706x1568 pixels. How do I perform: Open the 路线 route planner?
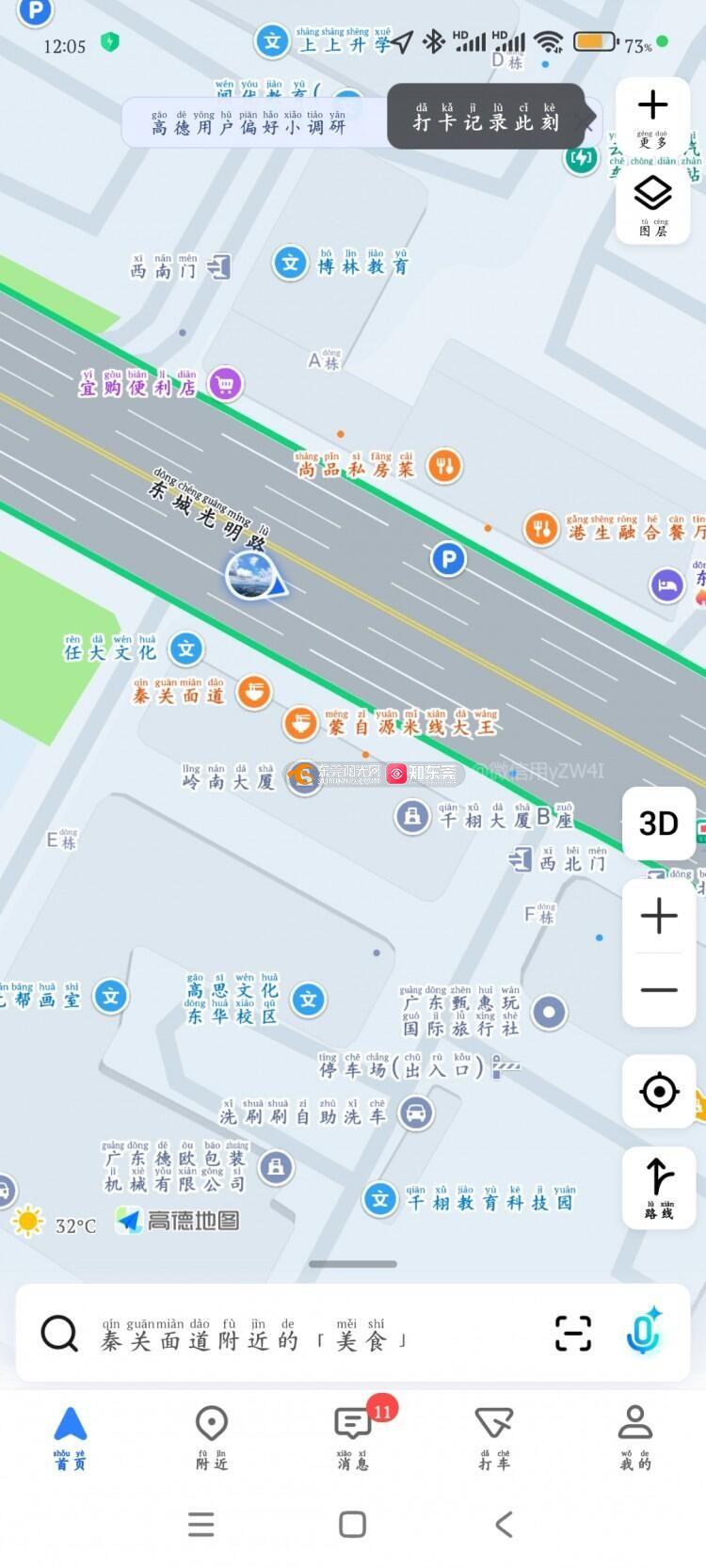tap(659, 1186)
